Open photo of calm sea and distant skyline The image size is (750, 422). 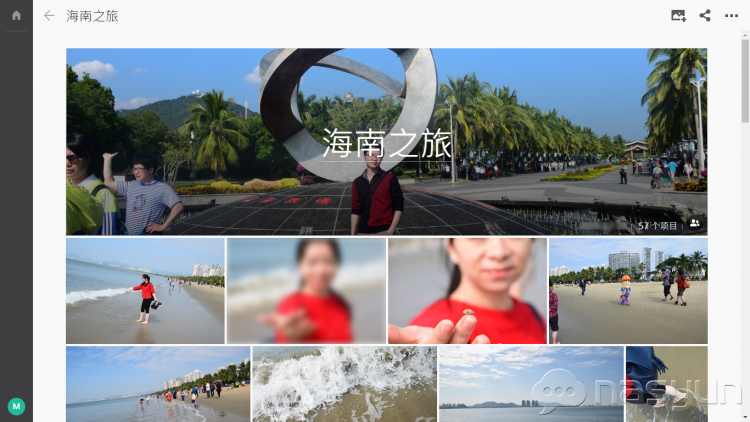[530, 383]
